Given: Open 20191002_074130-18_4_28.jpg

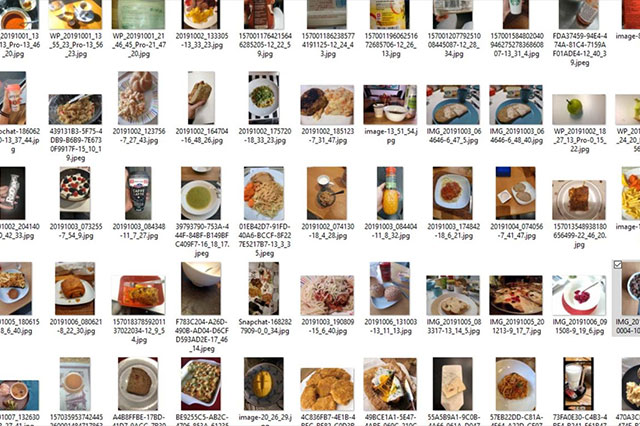Looking at the screenshot, I should pyautogui.click(x=327, y=192).
